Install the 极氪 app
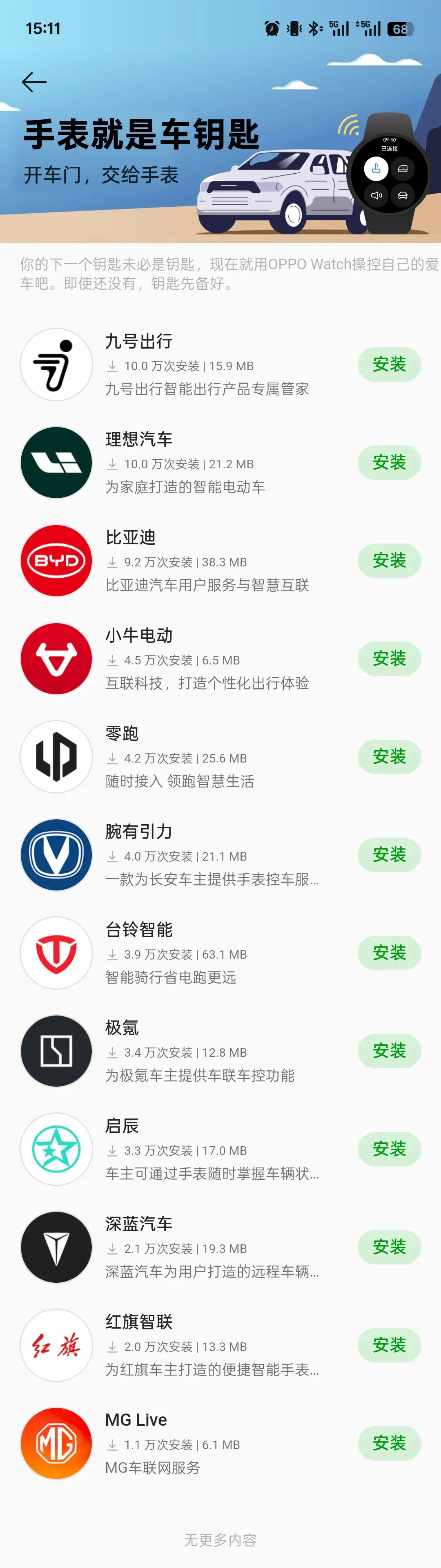Viewport: 441px width, 1568px height. click(389, 1051)
